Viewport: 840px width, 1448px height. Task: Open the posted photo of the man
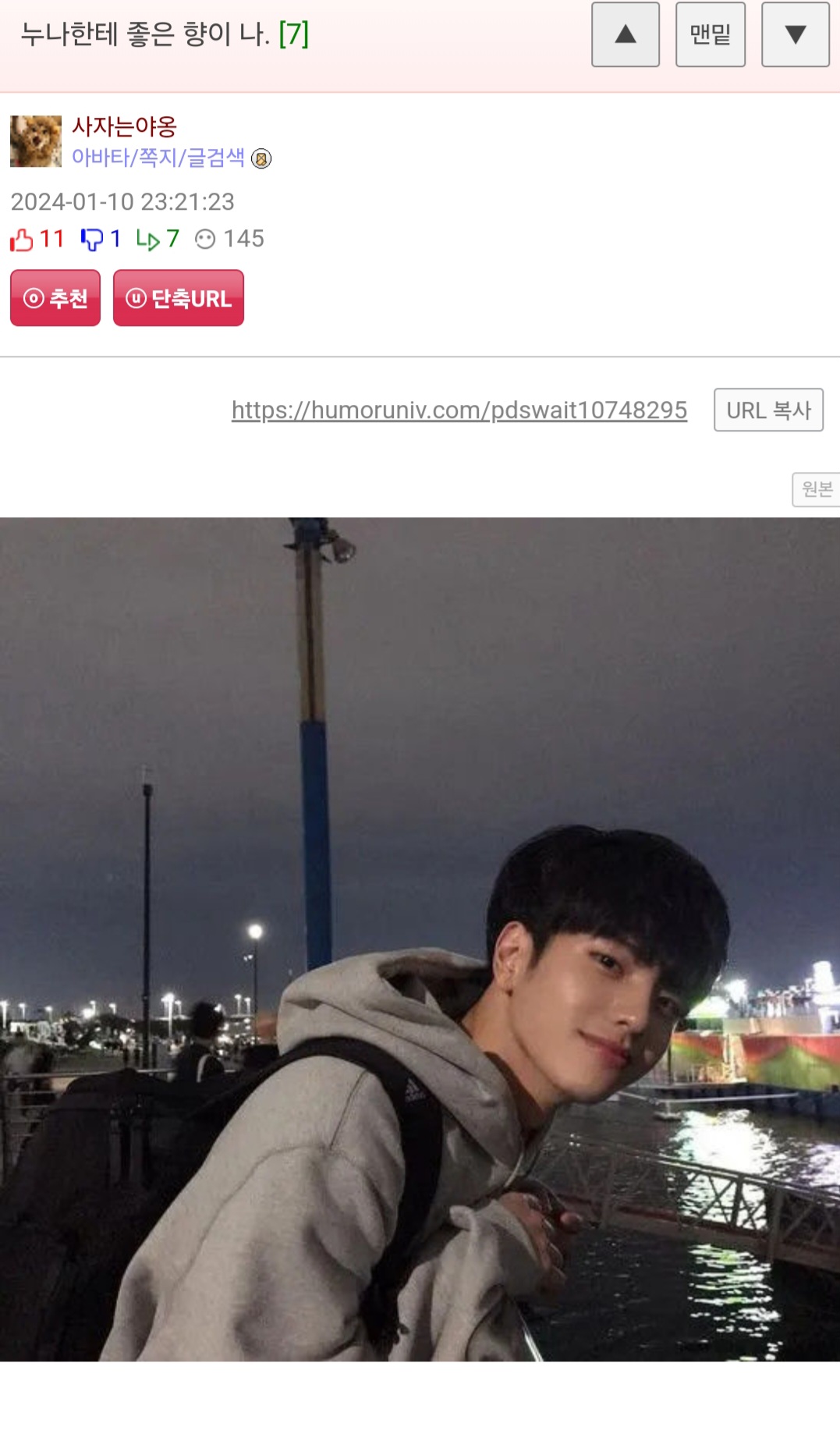click(420, 939)
